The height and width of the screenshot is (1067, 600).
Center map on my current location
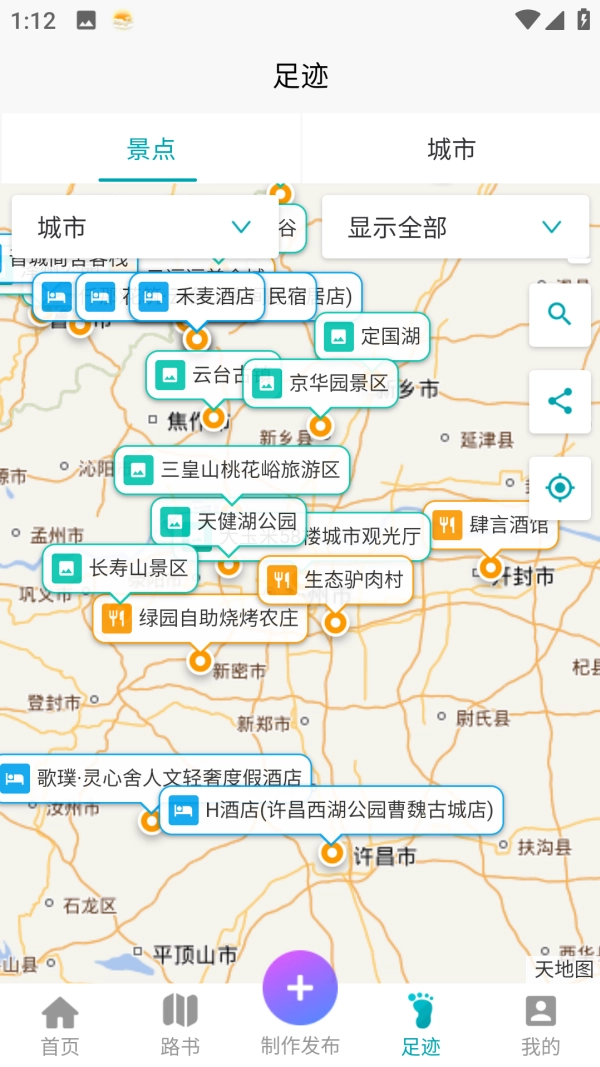tap(559, 488)
